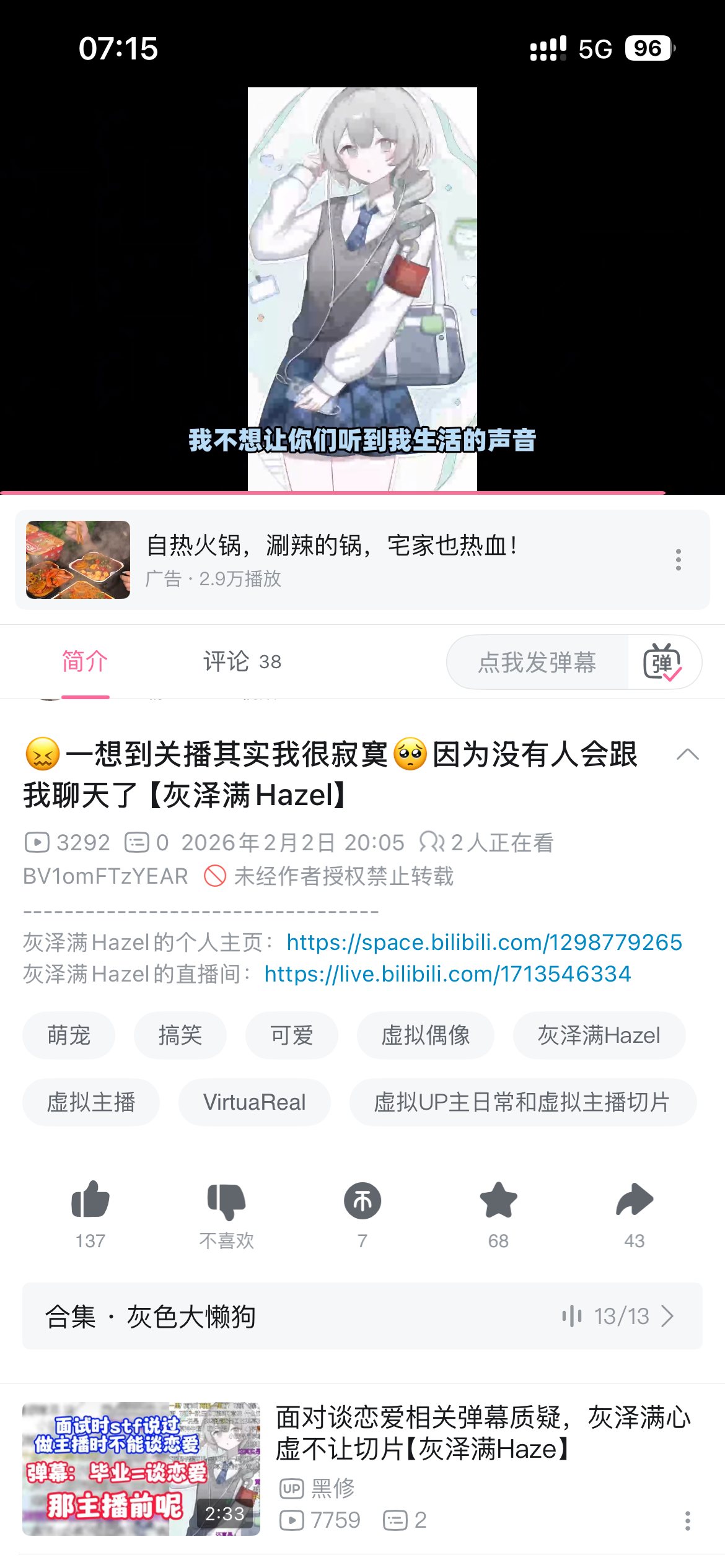Select the 虚拟偶像 tag chip
The image size is (725, 1568).
[x=425, y=1035]
